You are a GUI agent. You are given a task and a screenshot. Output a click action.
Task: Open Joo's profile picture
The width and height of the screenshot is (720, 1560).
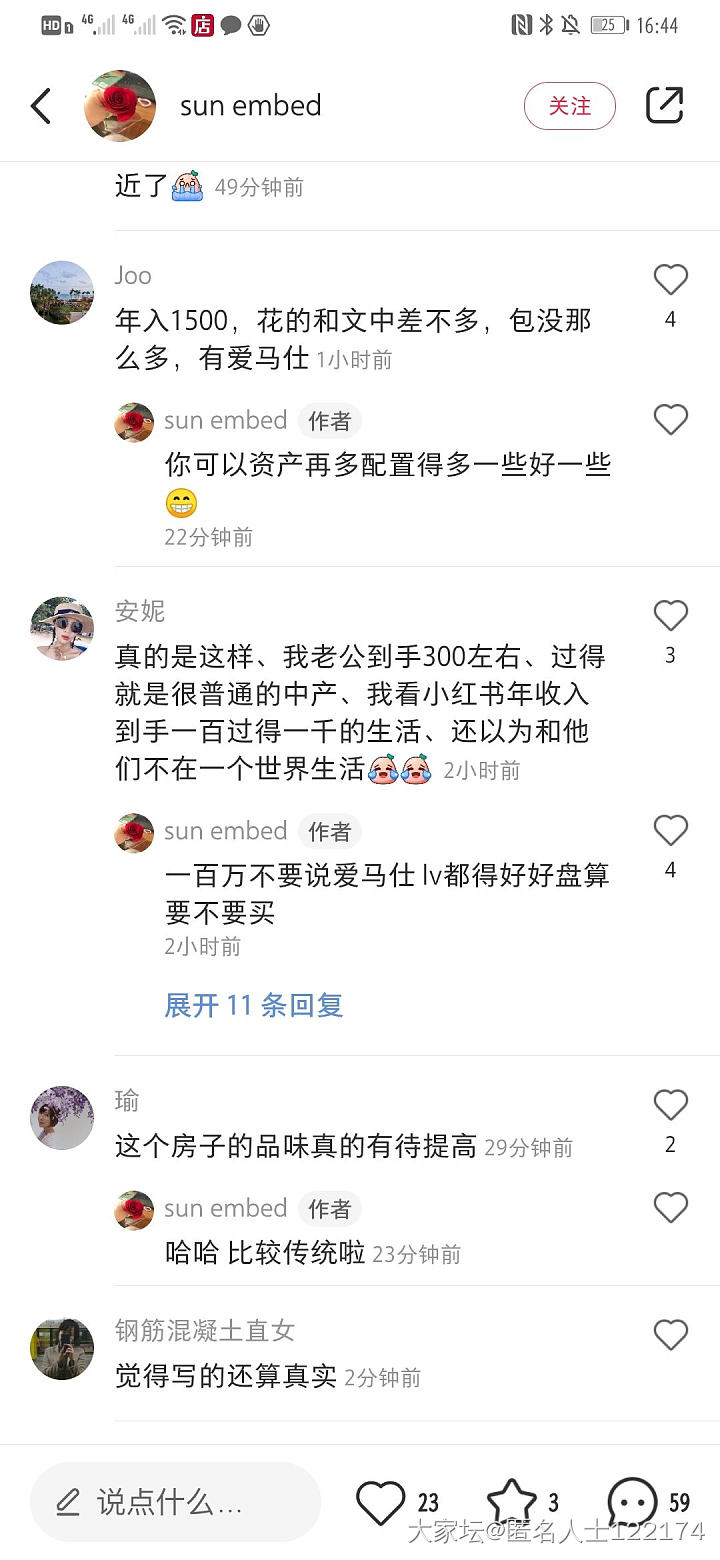(x=62, y=292)
